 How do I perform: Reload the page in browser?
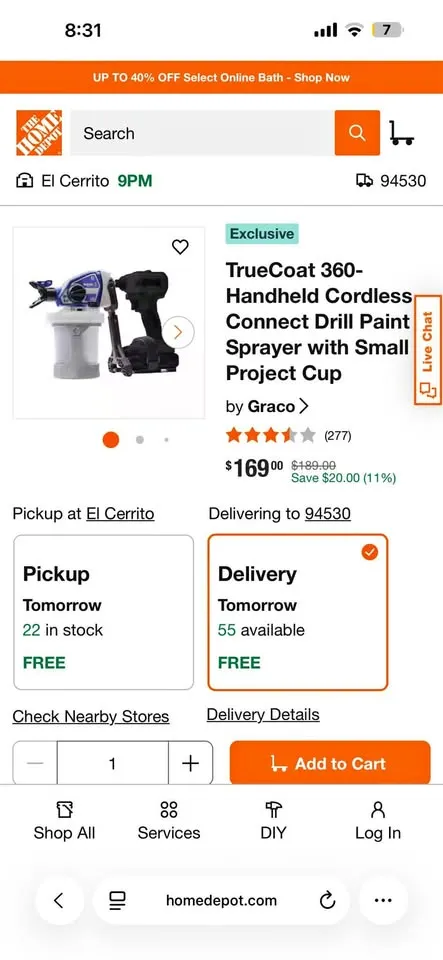coord(328,900)
